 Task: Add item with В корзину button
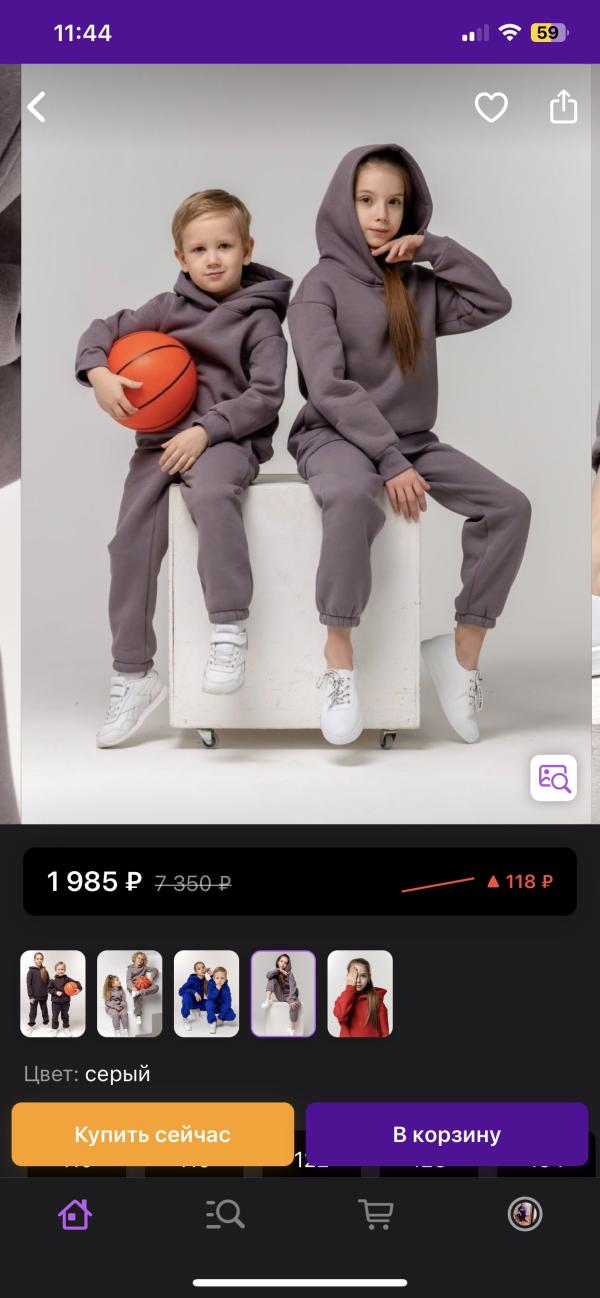pyautogui.click(x=447, y=1134)
